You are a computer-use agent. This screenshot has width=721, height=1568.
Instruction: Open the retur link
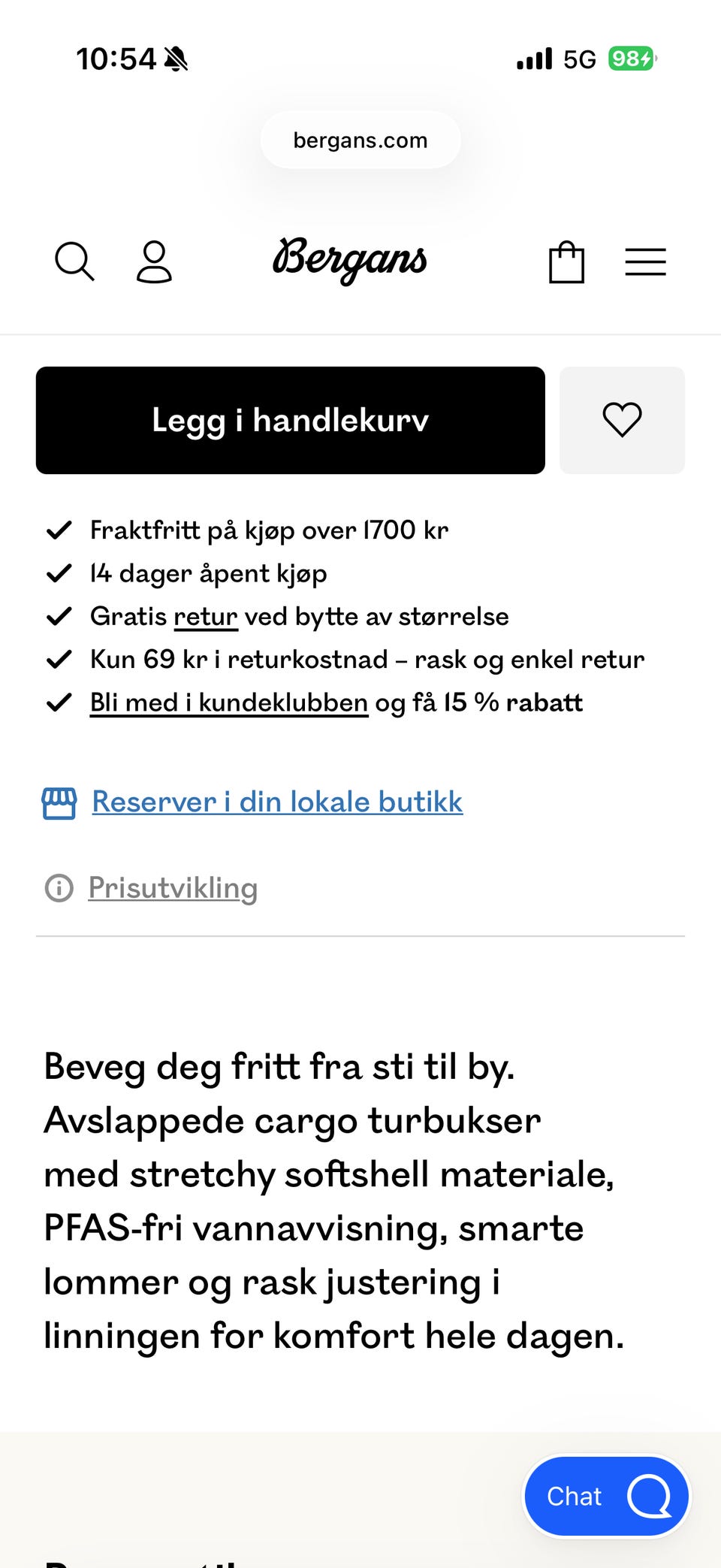[206, 617]
